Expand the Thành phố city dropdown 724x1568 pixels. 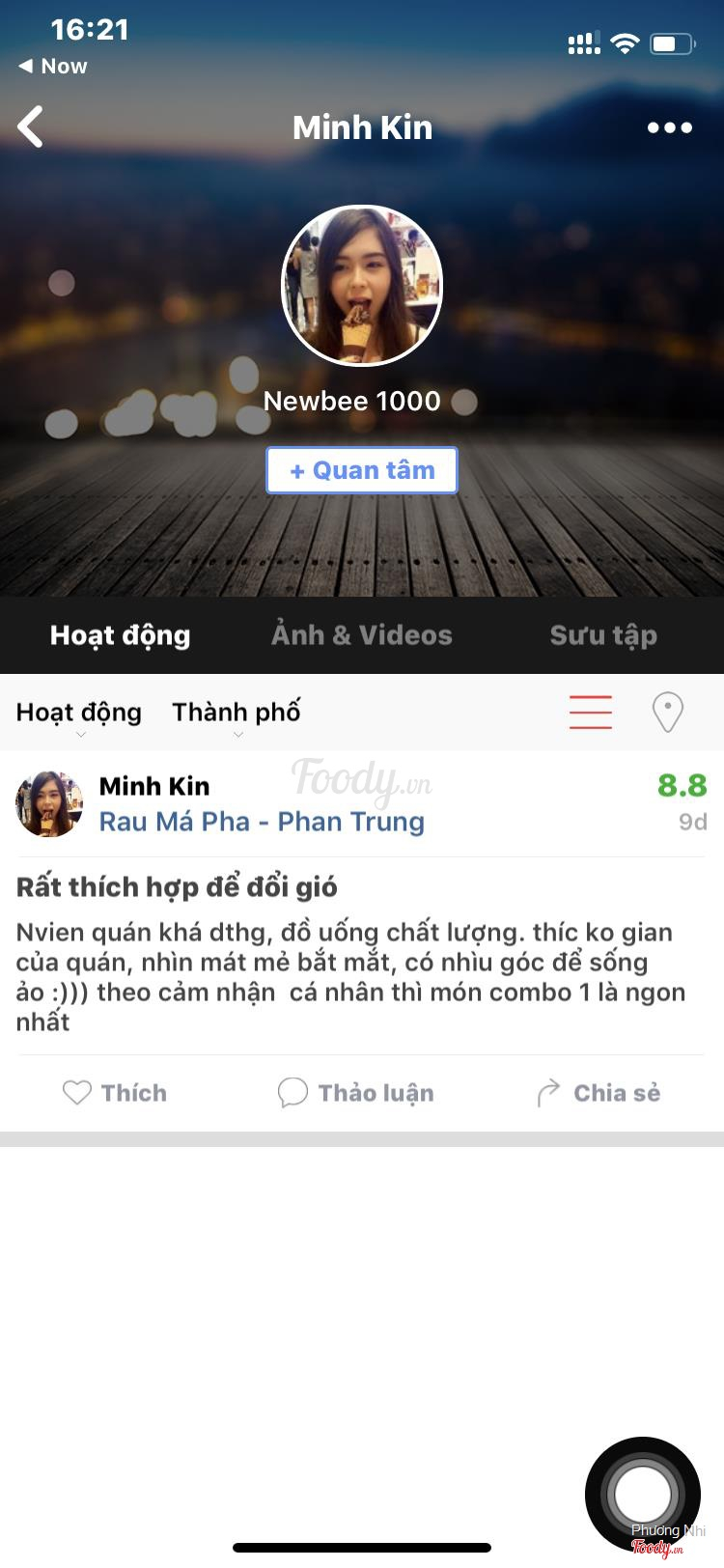(x=237, y=714)
